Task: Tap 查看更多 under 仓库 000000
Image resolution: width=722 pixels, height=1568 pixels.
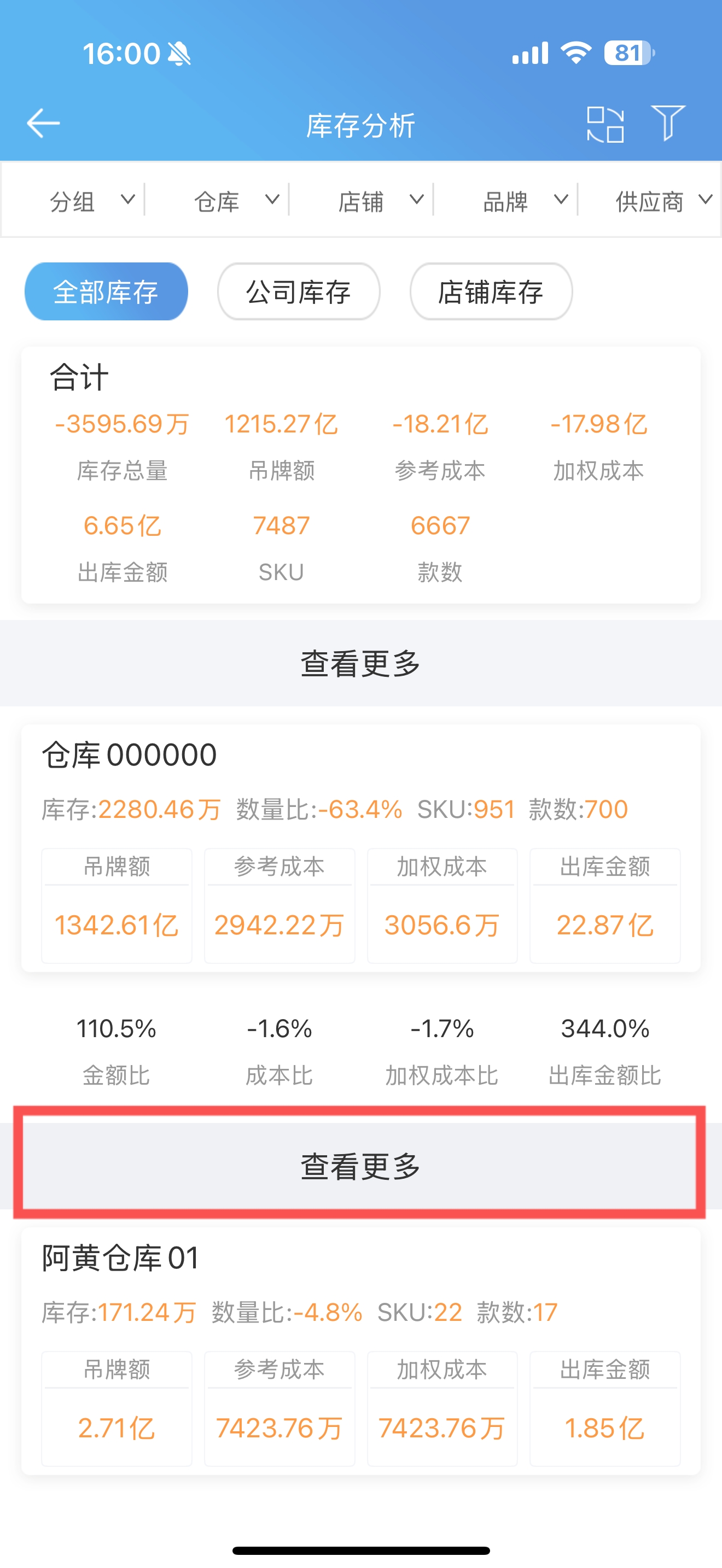Action: tap(360, 1165)
